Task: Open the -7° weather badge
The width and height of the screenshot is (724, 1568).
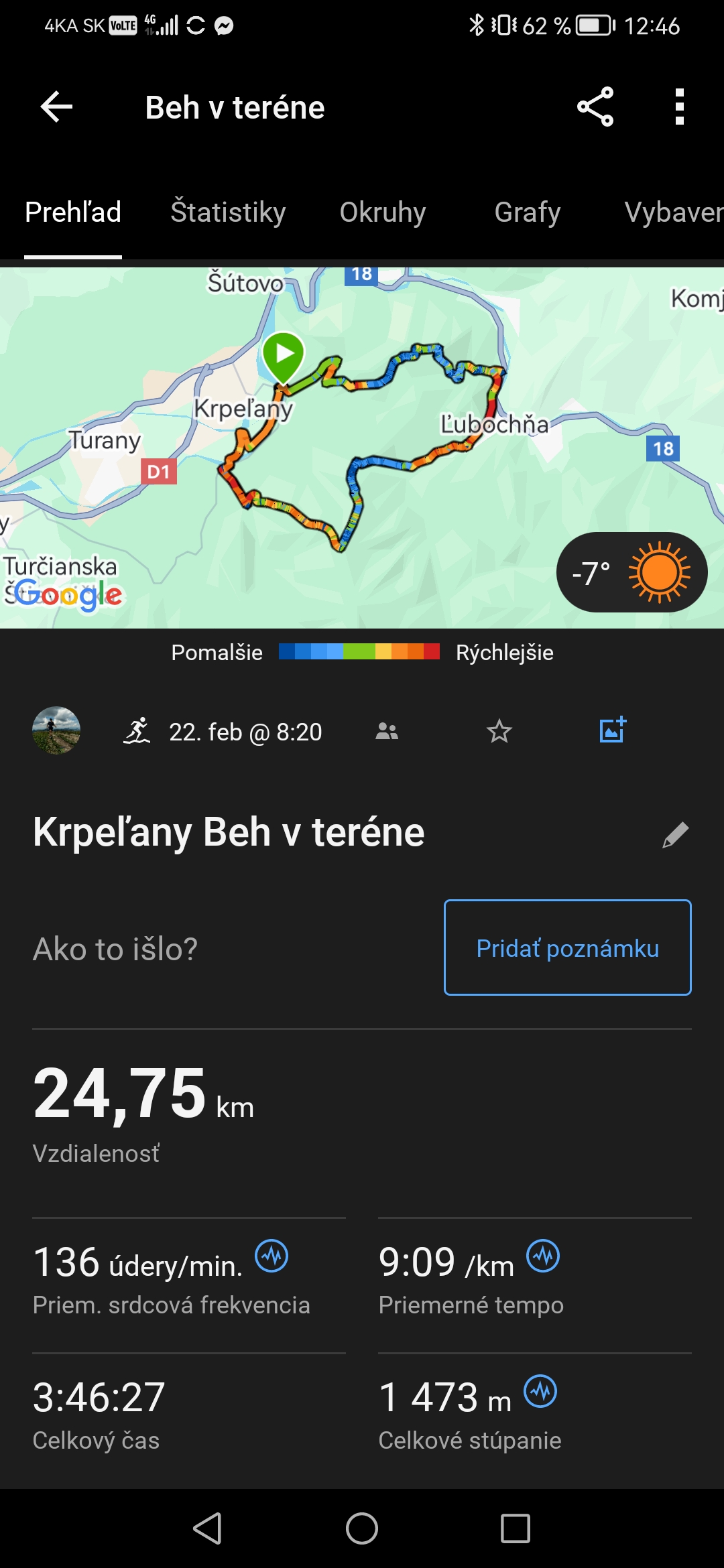Action: pos(631,572)
